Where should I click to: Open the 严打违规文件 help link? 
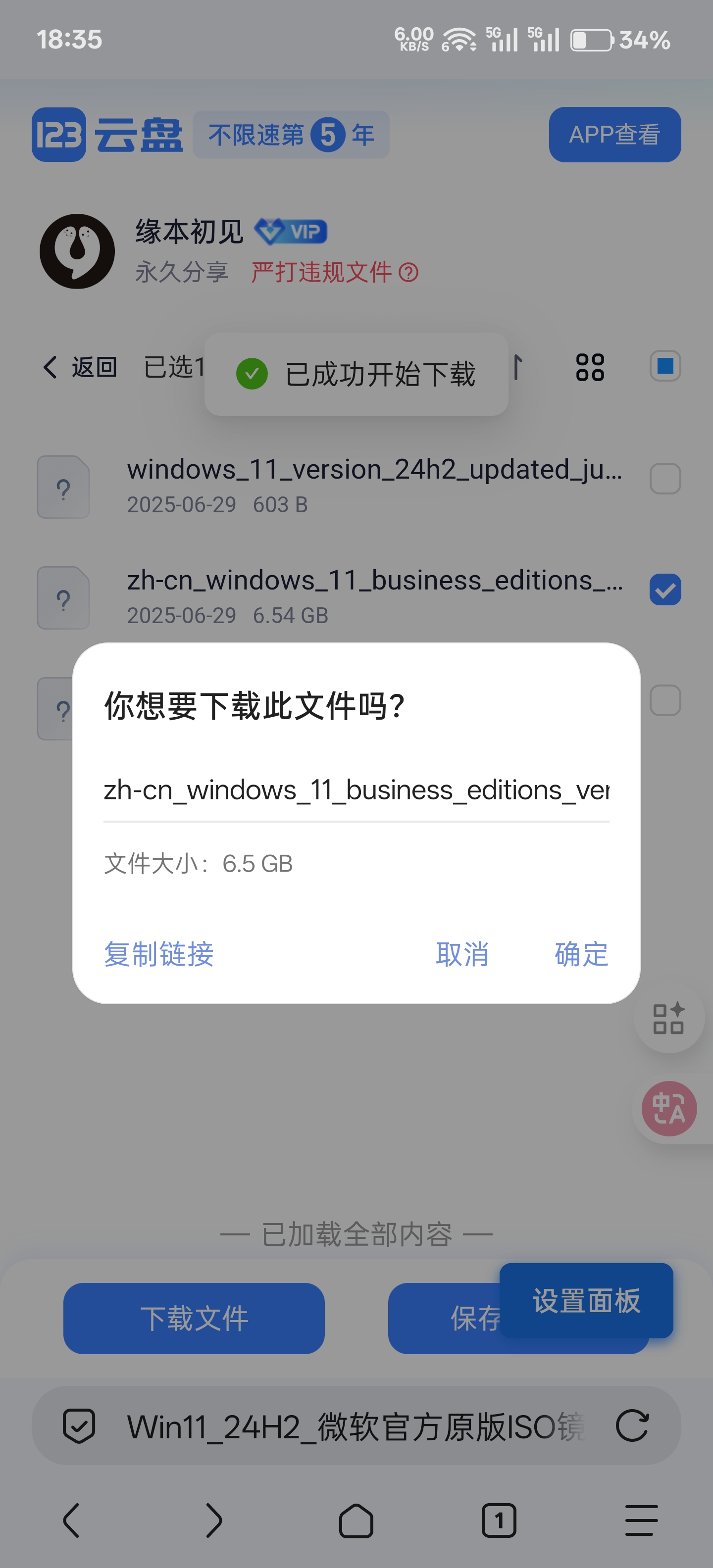click(334, 272)
